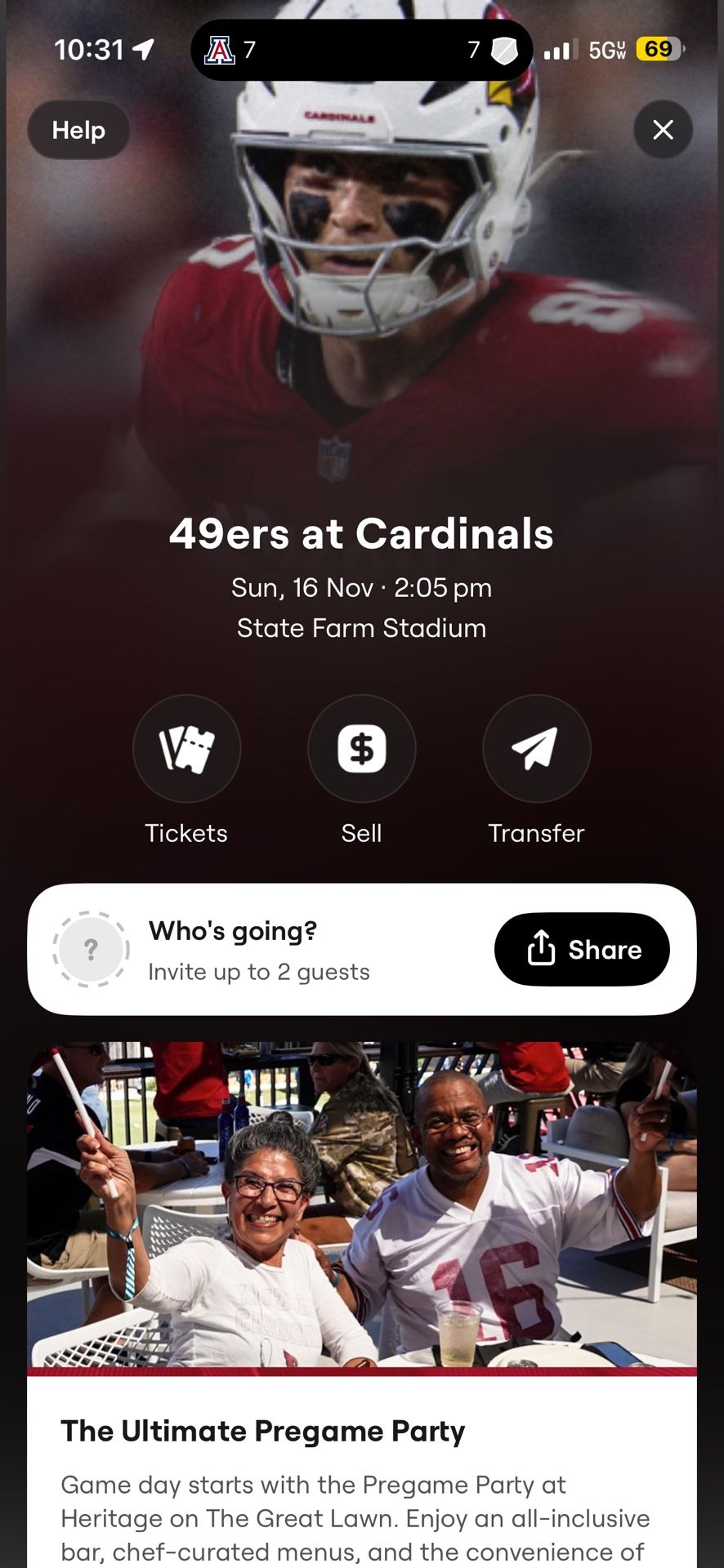Screen dimensions: 724x1568
Task: Select 'State Farm Stadium' venue text
Action: [362, 627]
